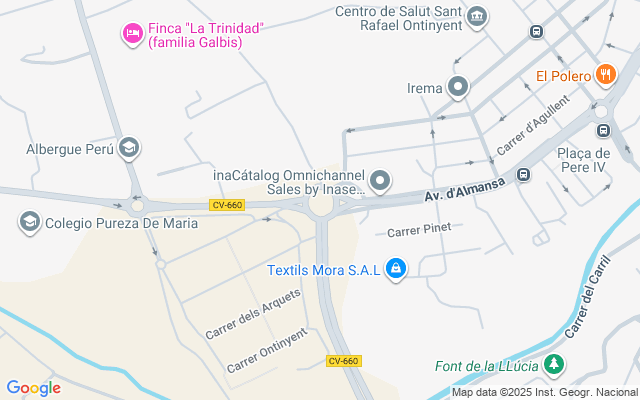Select the Centro de Salut Sant Rafael marker
This screenshot has height=400, width=640.
[x=477, y=16]
